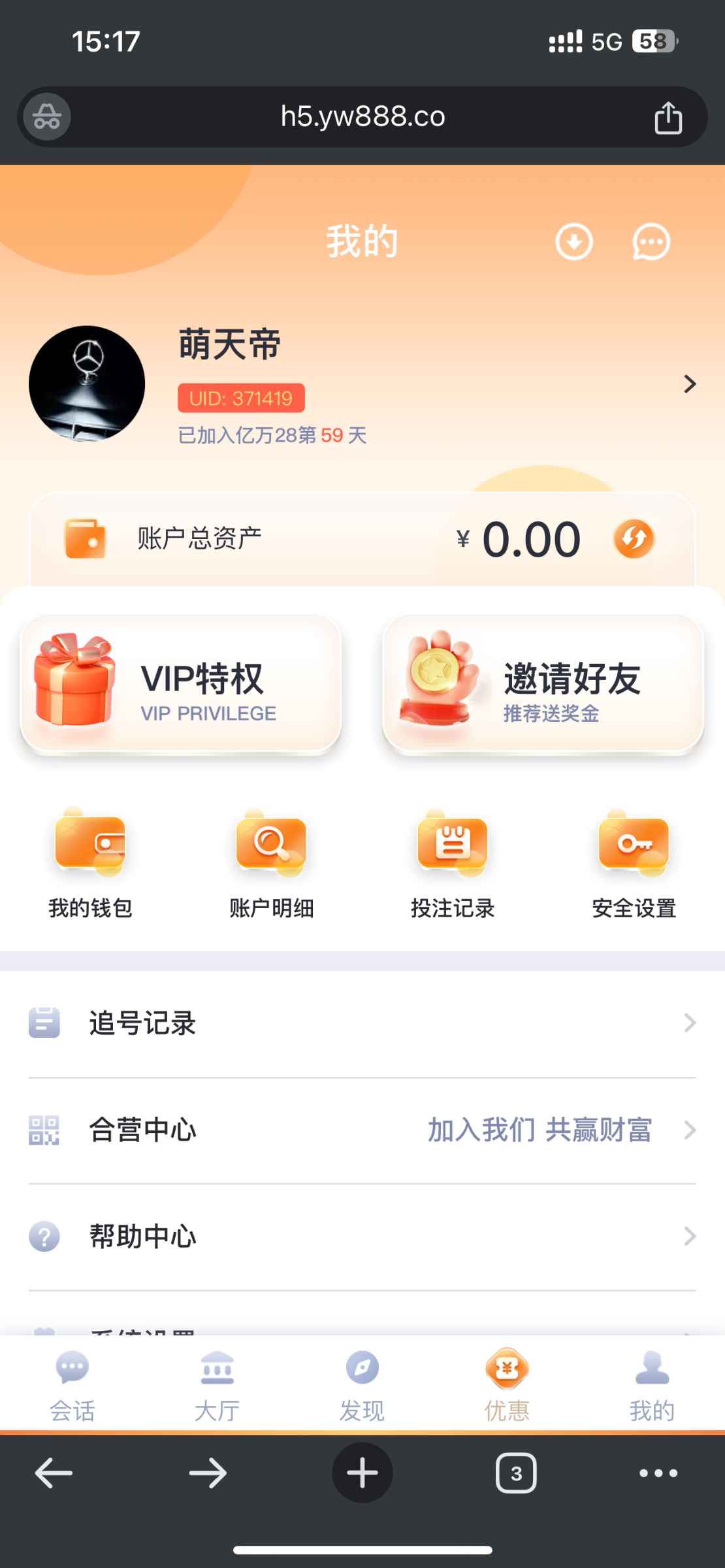The width and height of the screenshot is (725, 1568).
Task: Open the 帮助中心 row
Action: pyautogui.click(x=362, y=1237)
